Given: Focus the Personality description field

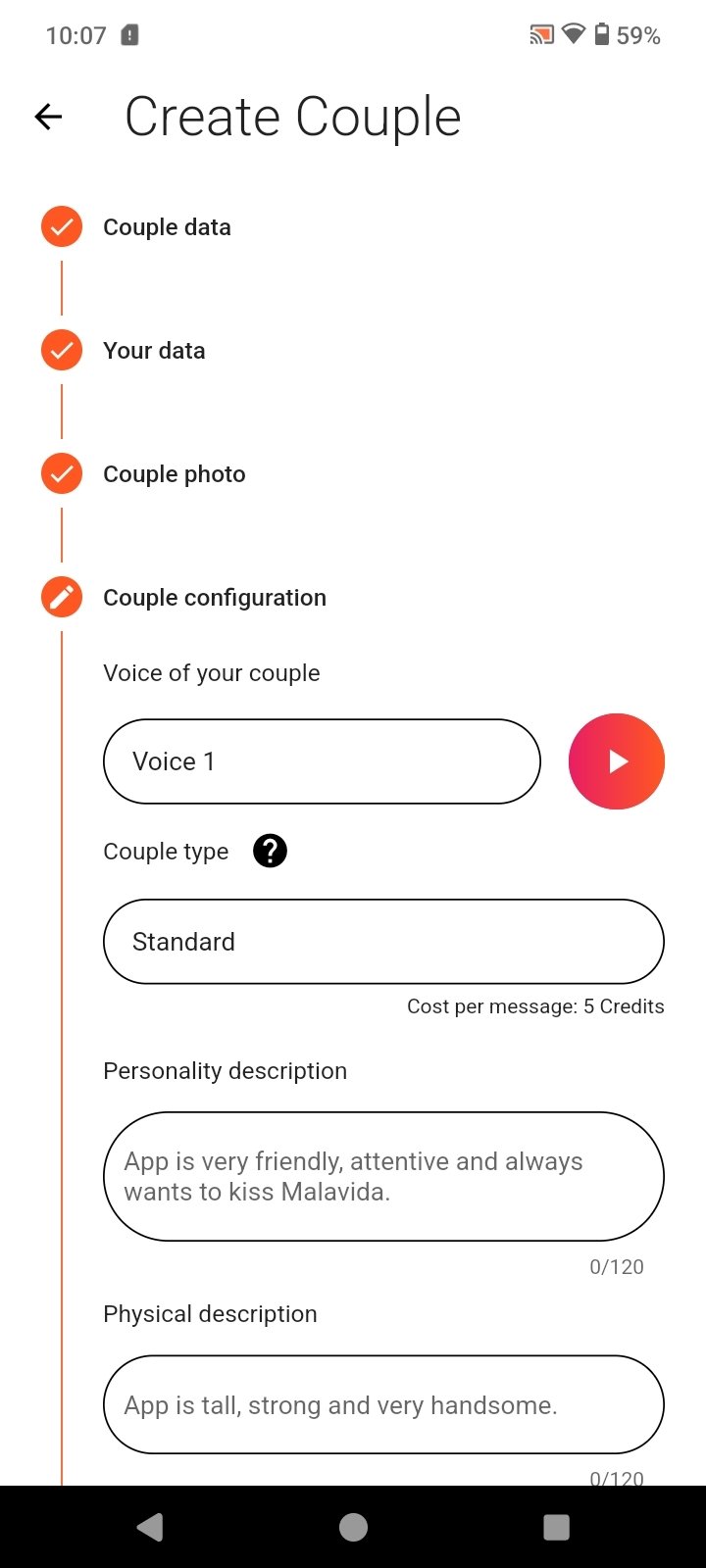Looking at the screenshot, I should tap(383, 1176).
